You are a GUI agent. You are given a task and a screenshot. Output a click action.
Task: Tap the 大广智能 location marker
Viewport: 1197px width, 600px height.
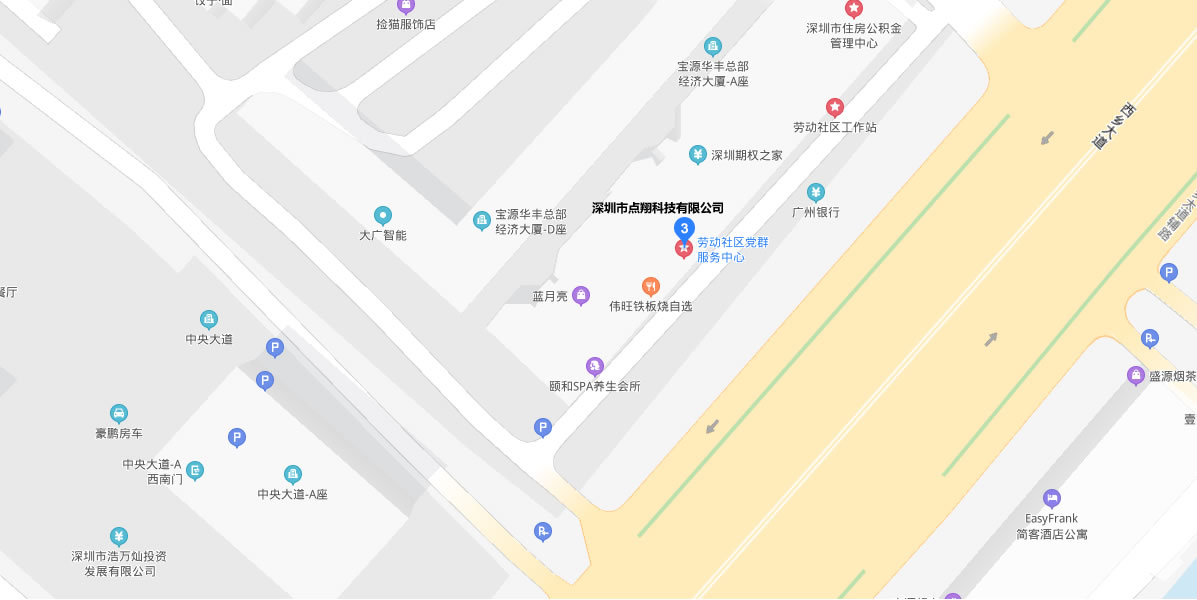(382, 215)
